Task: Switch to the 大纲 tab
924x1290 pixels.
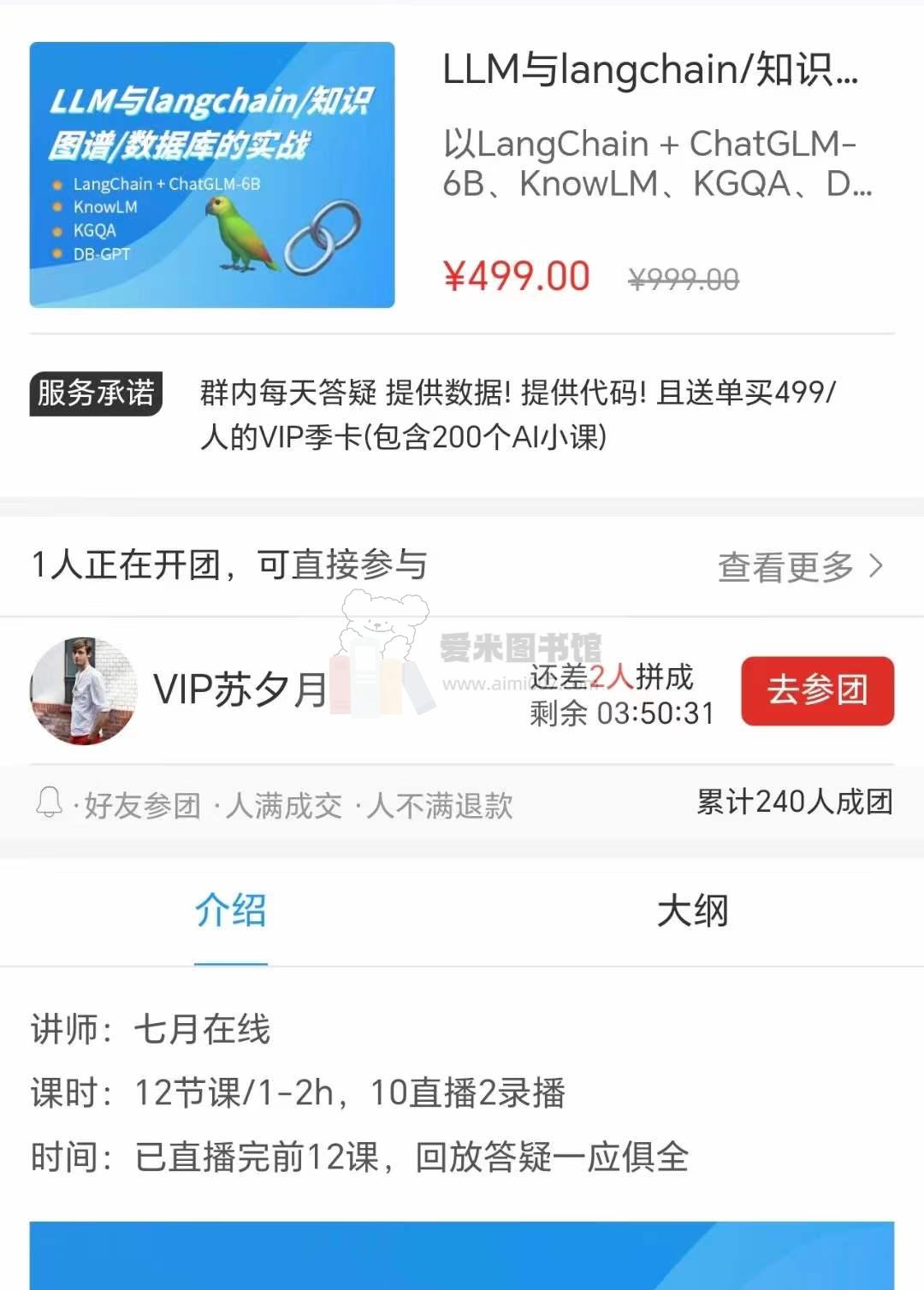Action: 695,911
